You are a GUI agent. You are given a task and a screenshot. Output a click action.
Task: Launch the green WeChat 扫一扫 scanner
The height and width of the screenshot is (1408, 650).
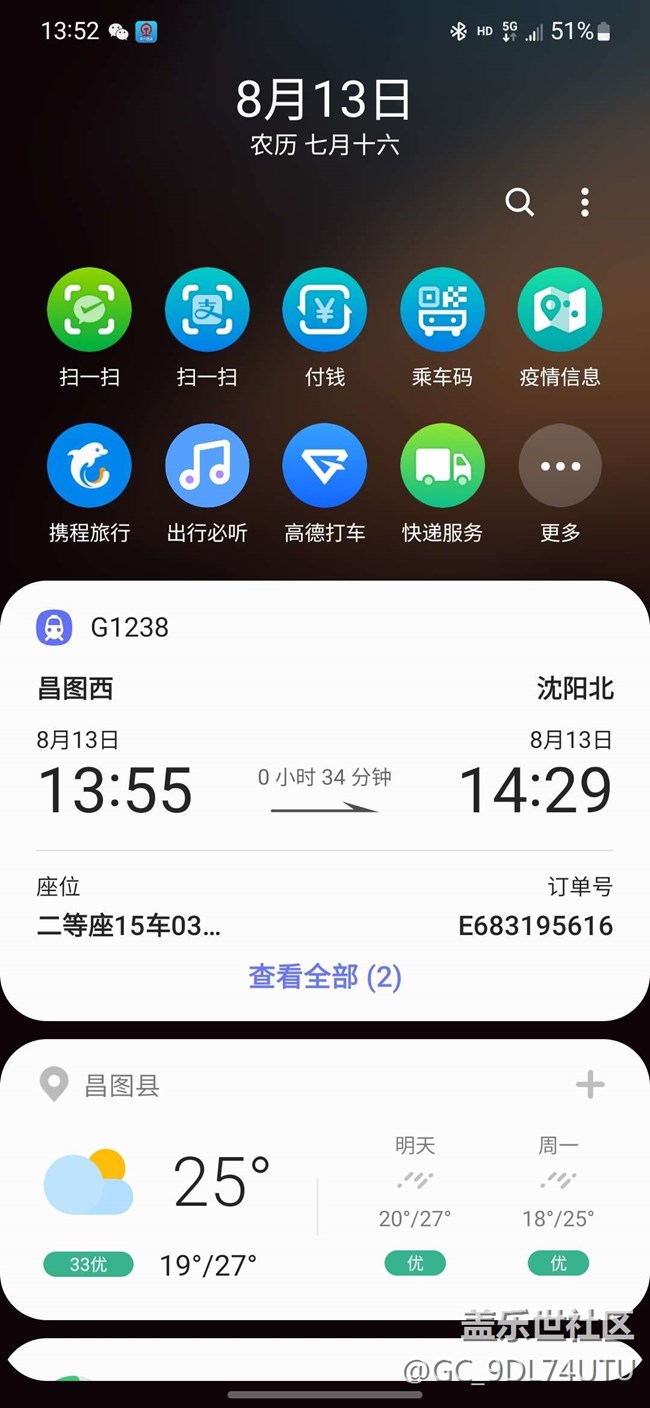89,310
